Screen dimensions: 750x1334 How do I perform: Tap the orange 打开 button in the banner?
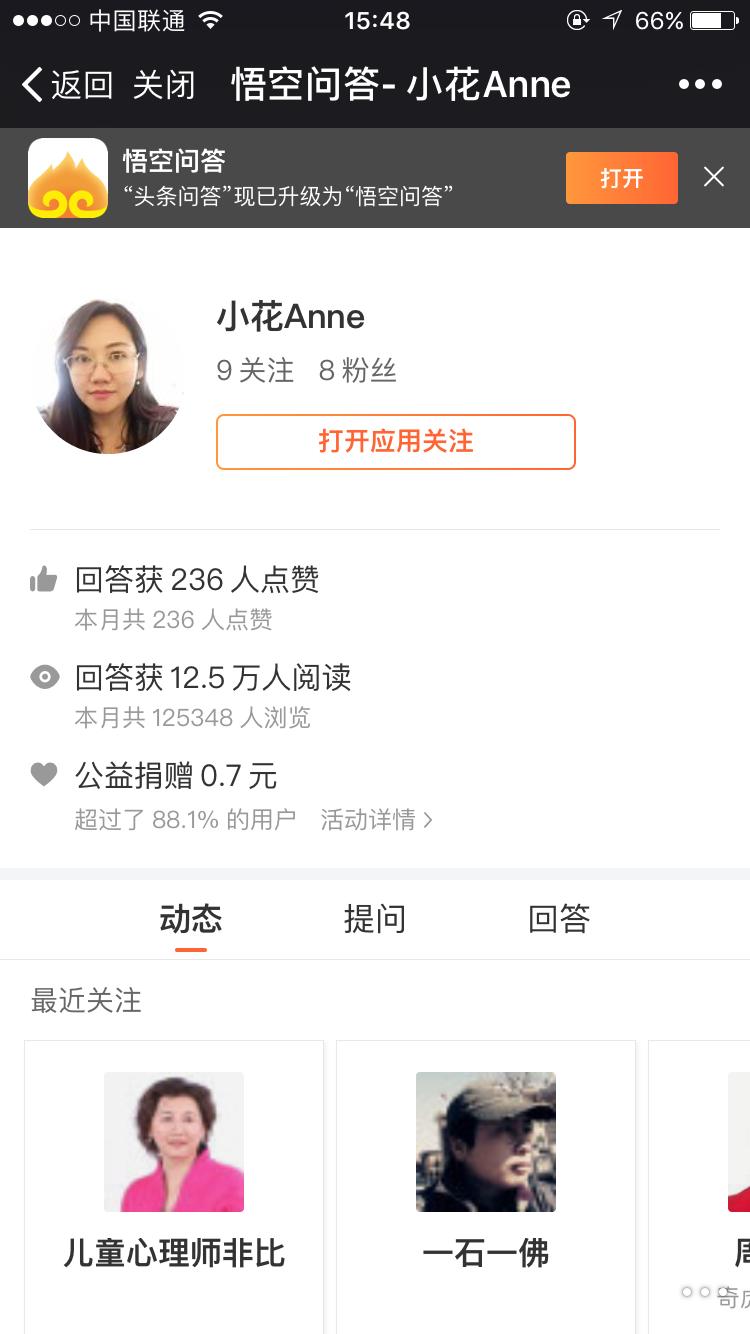(x=621, y=177)
